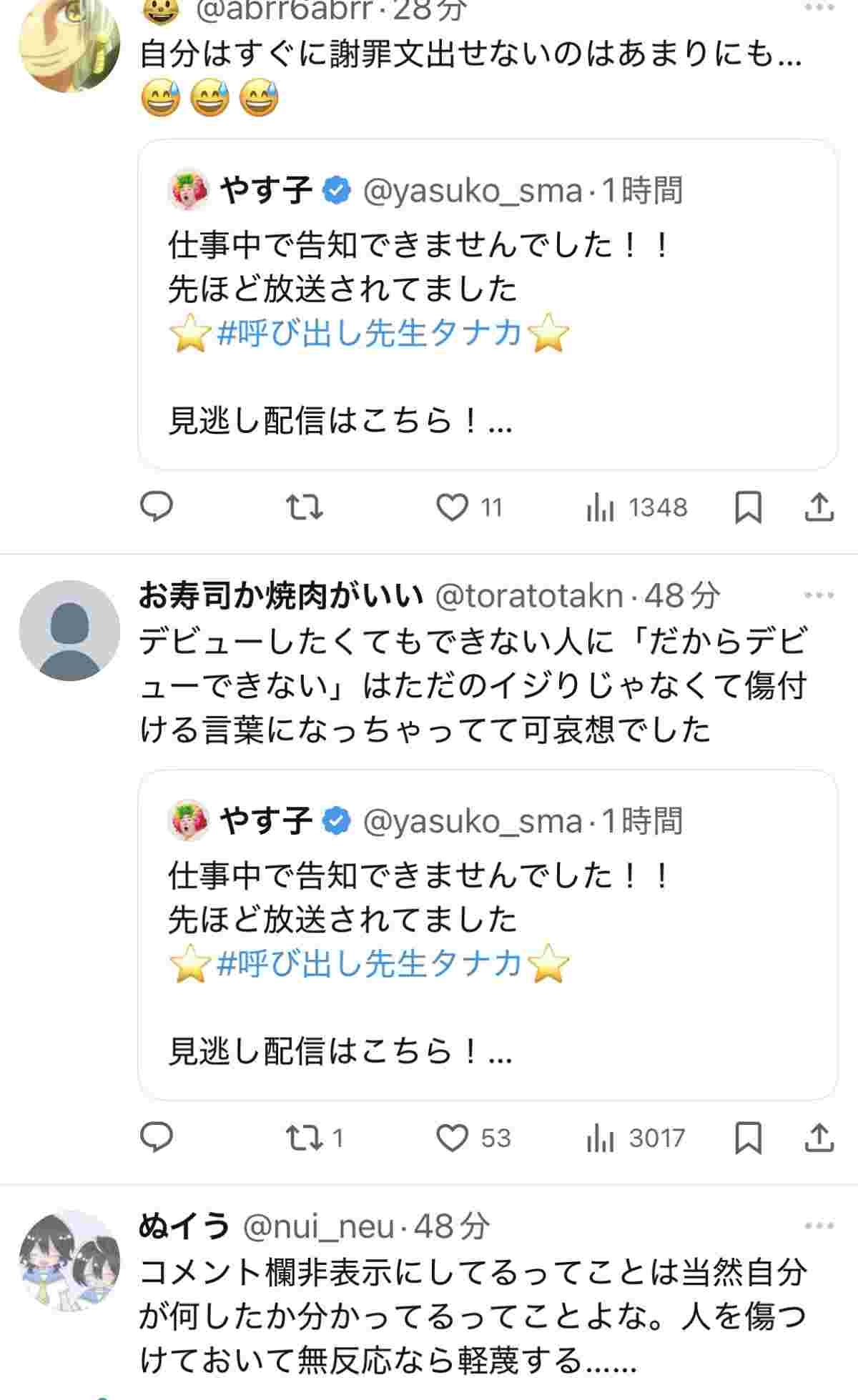858x1400 pixels.
Task: Open #呼び出し先生タナカ hashtag in @toratotakn quote
Action: pyautogui.click(x=369, y=965)
